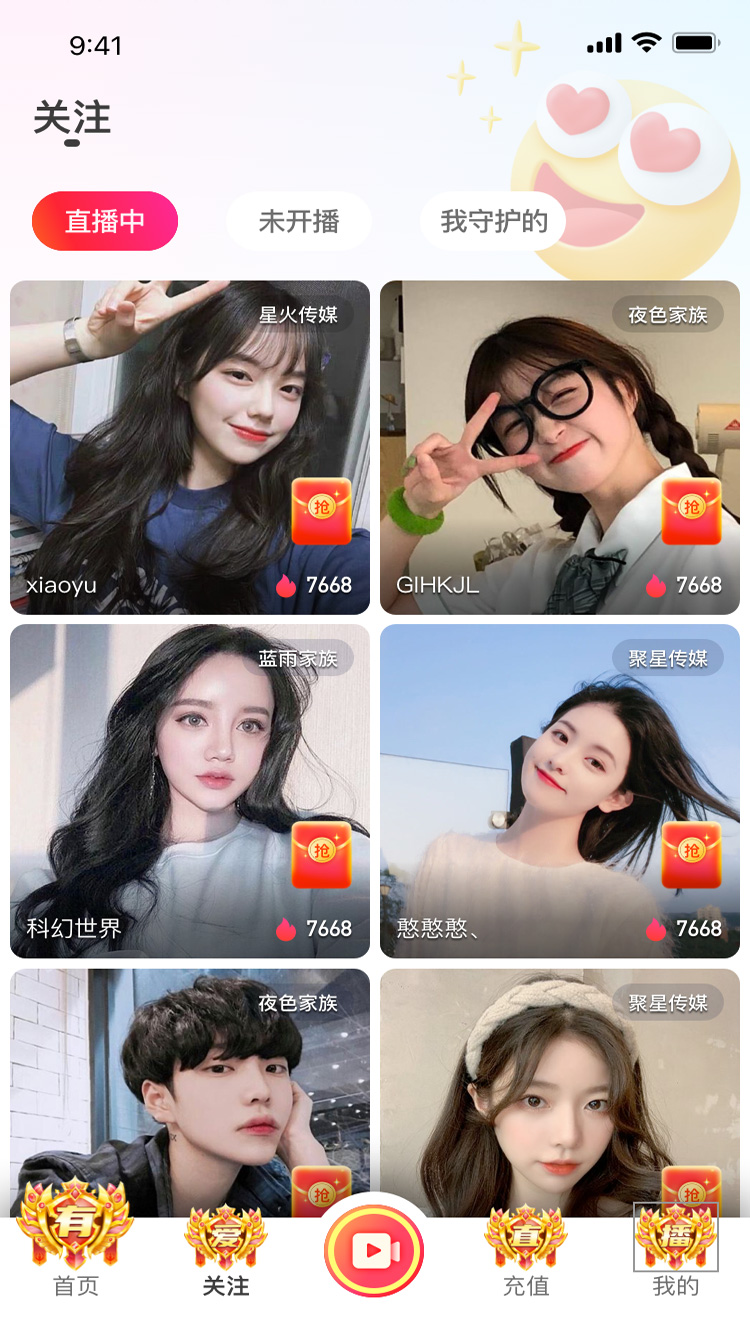This screenshot has width=750, height=1333.
Task: Open xiaoyu's live stream card
Action: [x=190, y=447]
